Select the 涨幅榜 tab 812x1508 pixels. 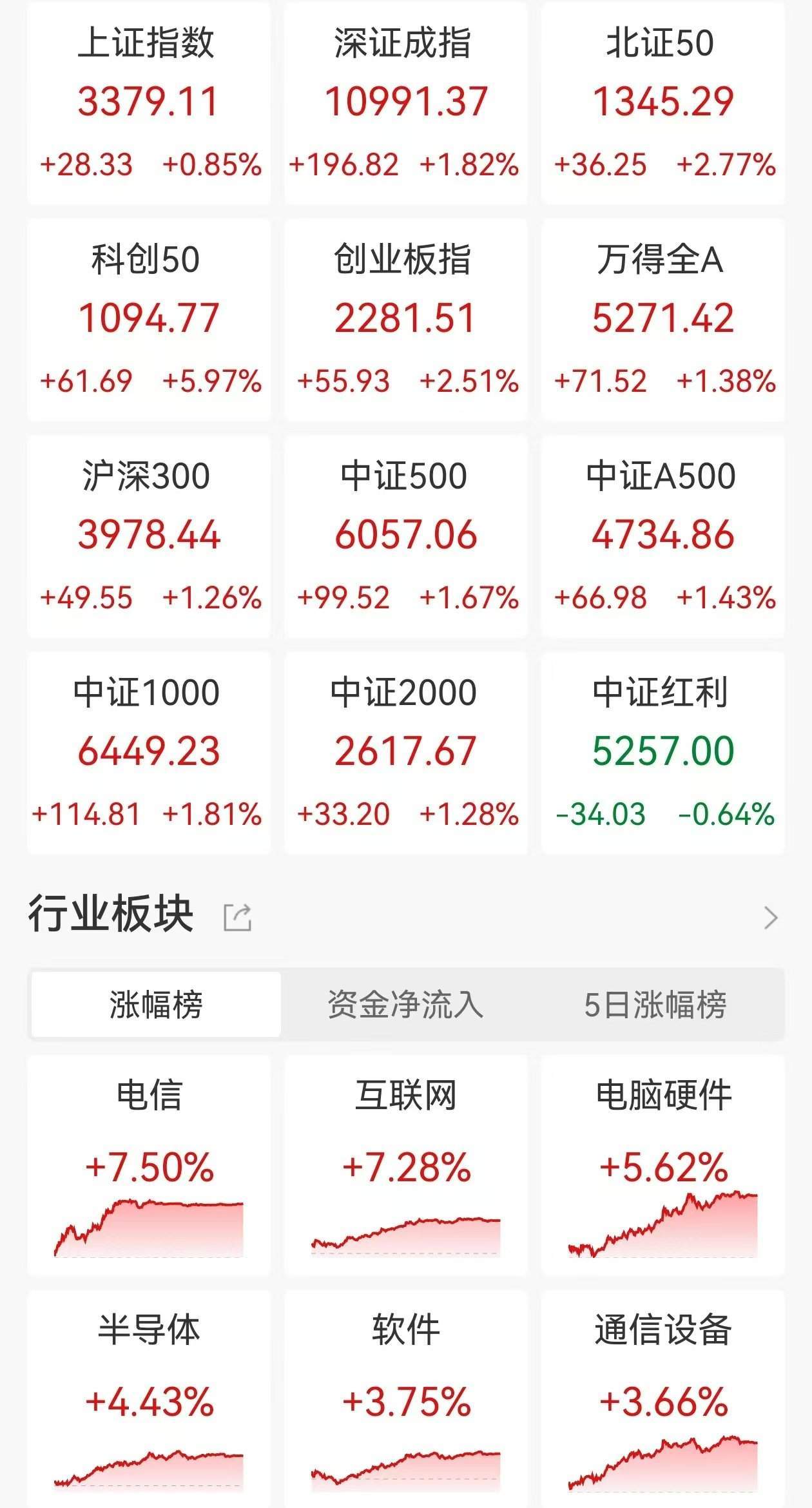pyautogui.click(x=156, y=1005)
